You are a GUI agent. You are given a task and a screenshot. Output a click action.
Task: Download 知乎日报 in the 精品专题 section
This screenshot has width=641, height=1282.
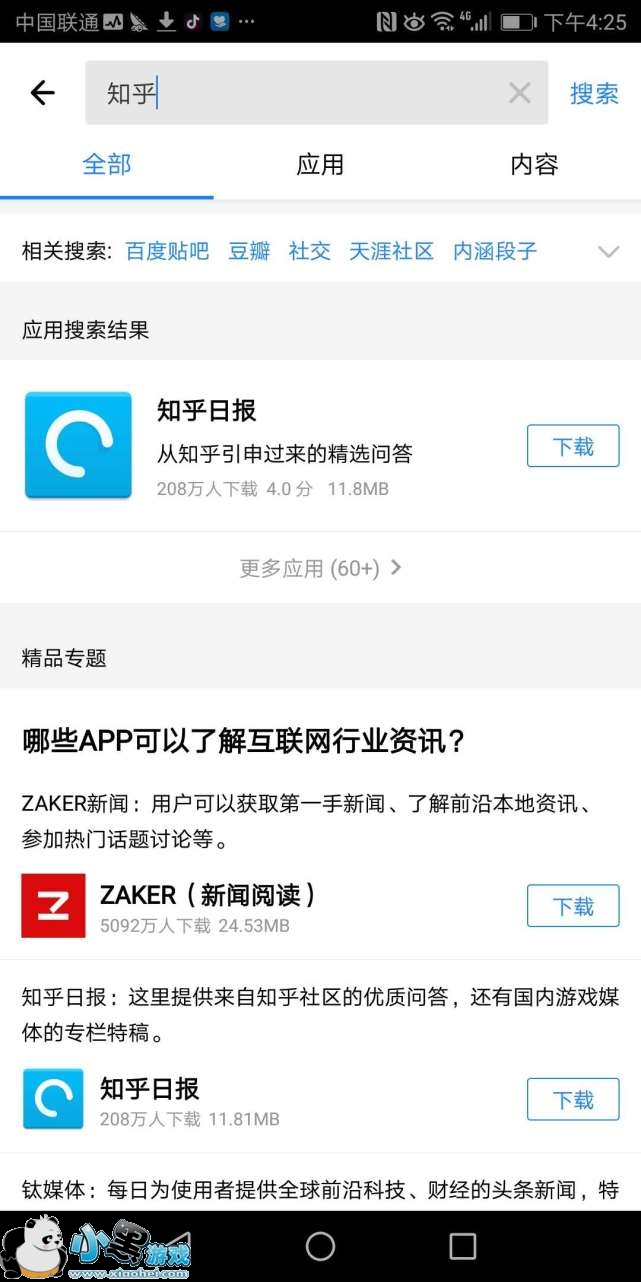point(573,1100)
